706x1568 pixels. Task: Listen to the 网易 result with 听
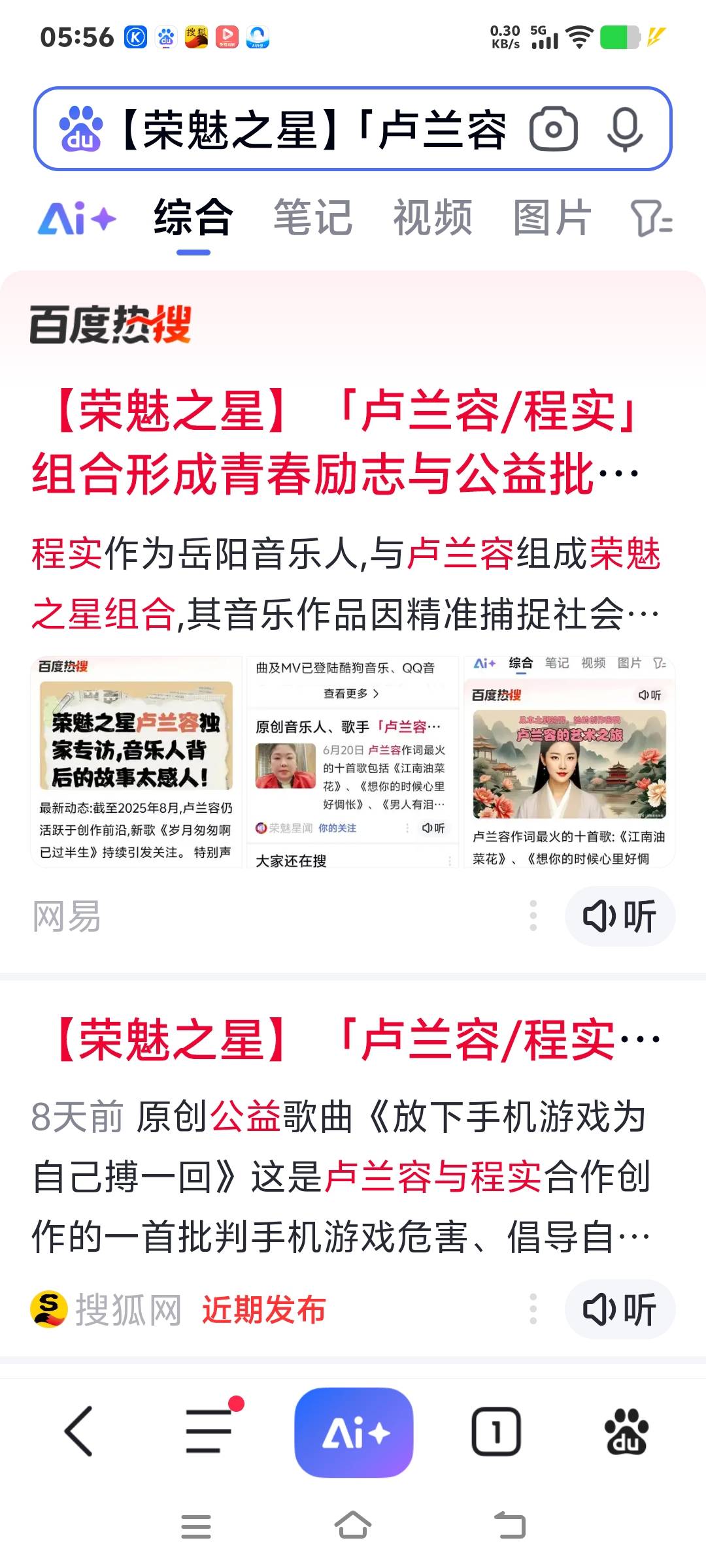coord(619,916)
